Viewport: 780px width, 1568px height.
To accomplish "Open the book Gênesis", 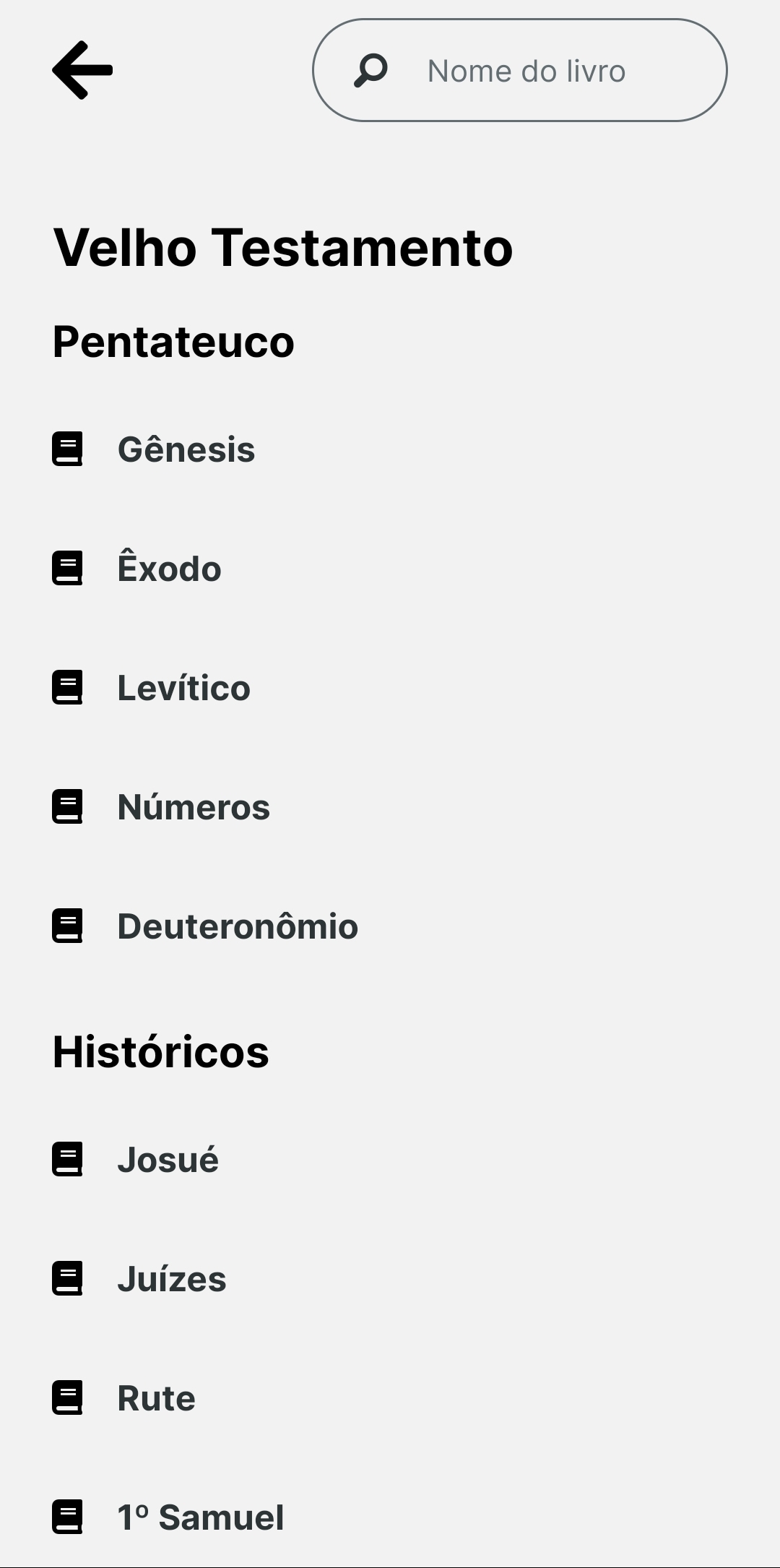I will (x=186, y=449).
